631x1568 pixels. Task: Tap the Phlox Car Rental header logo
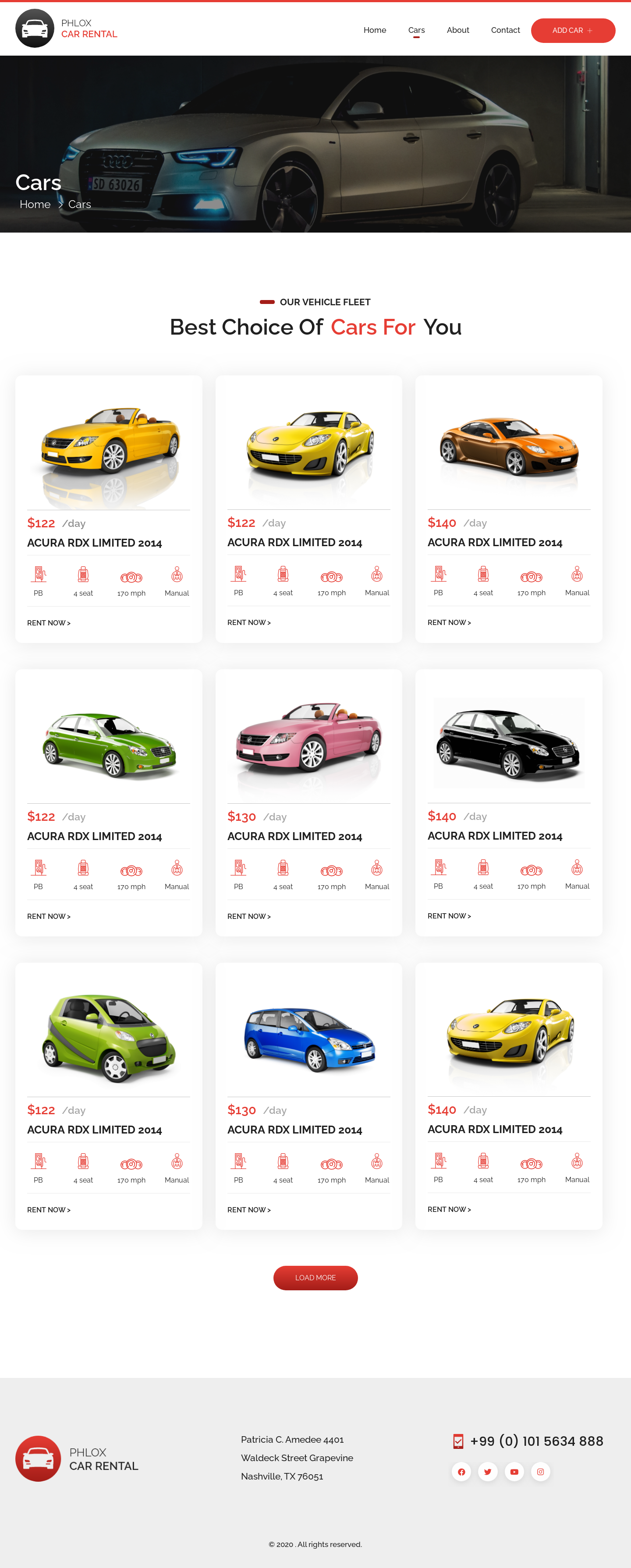[x=67, y=28]
